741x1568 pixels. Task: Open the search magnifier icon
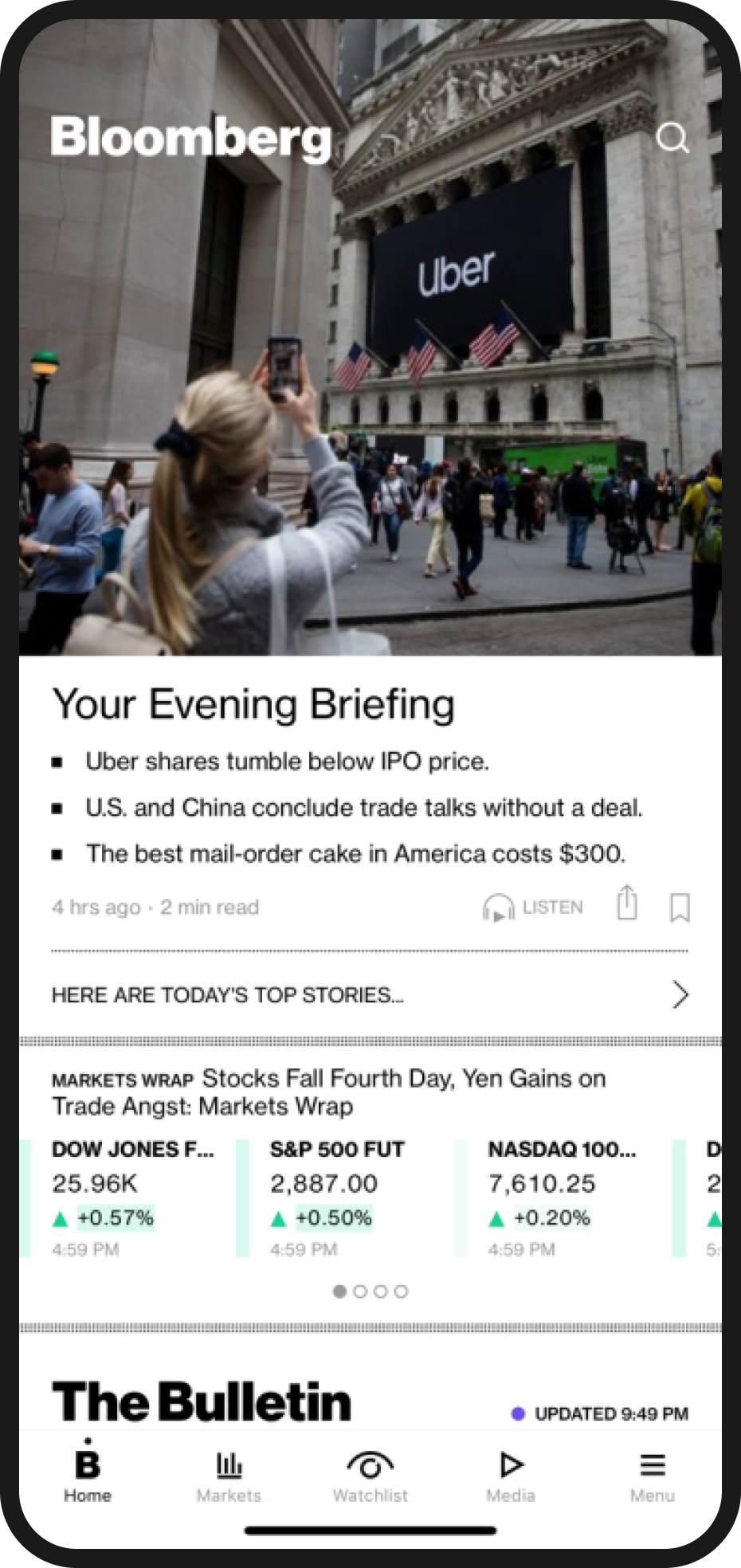coord(672,138)
